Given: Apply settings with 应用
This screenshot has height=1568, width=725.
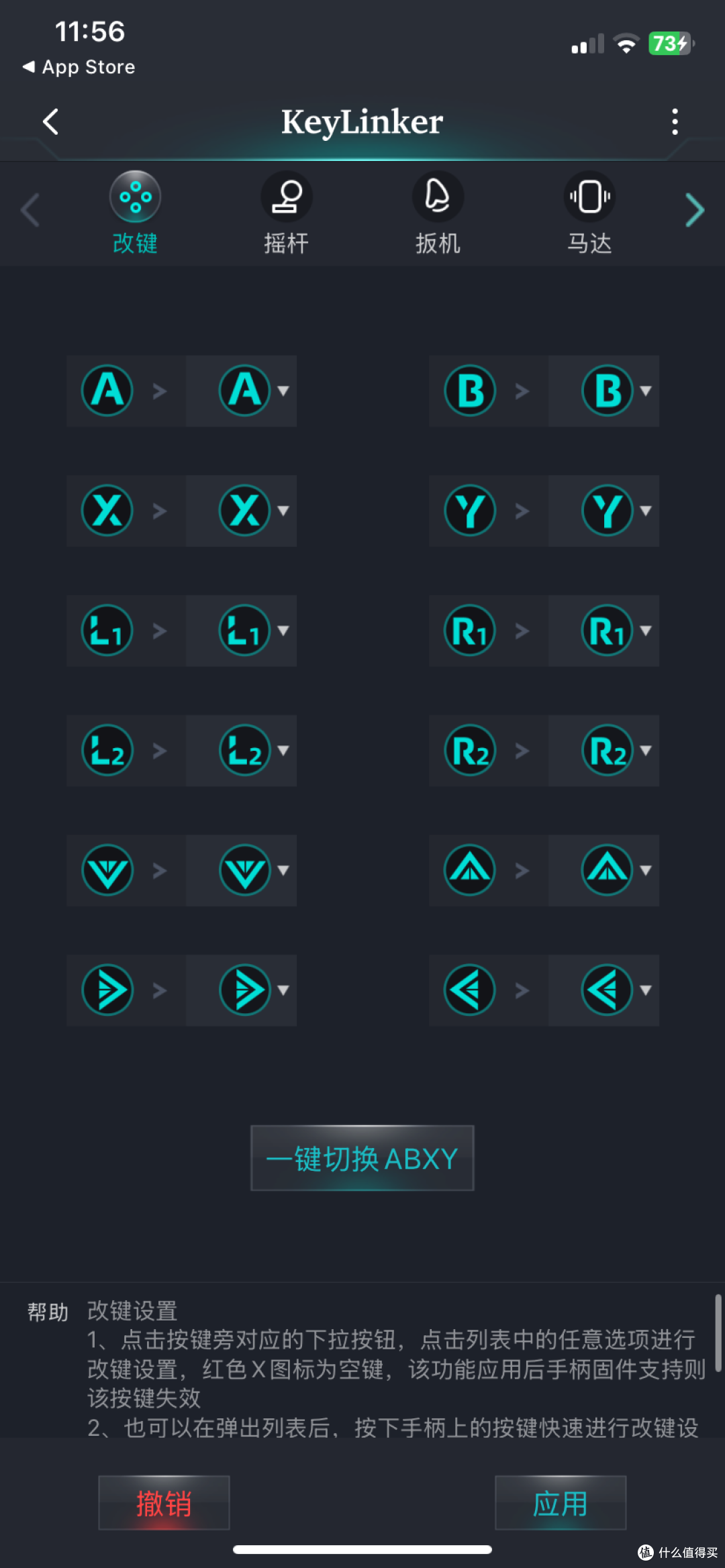Looking at the screenshot, I should pyautogui.click(x=561, y=1503).
